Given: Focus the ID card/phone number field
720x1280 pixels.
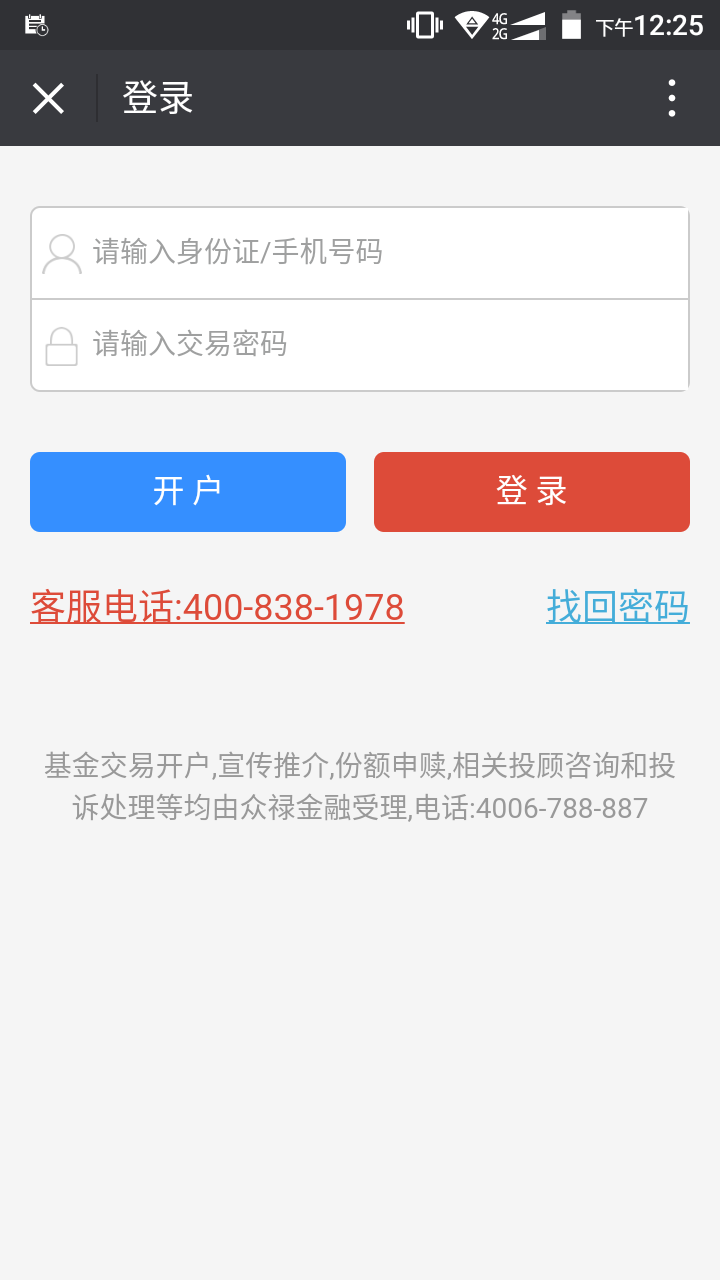Looking at the screenshot, I should click(x=360, y=253).
